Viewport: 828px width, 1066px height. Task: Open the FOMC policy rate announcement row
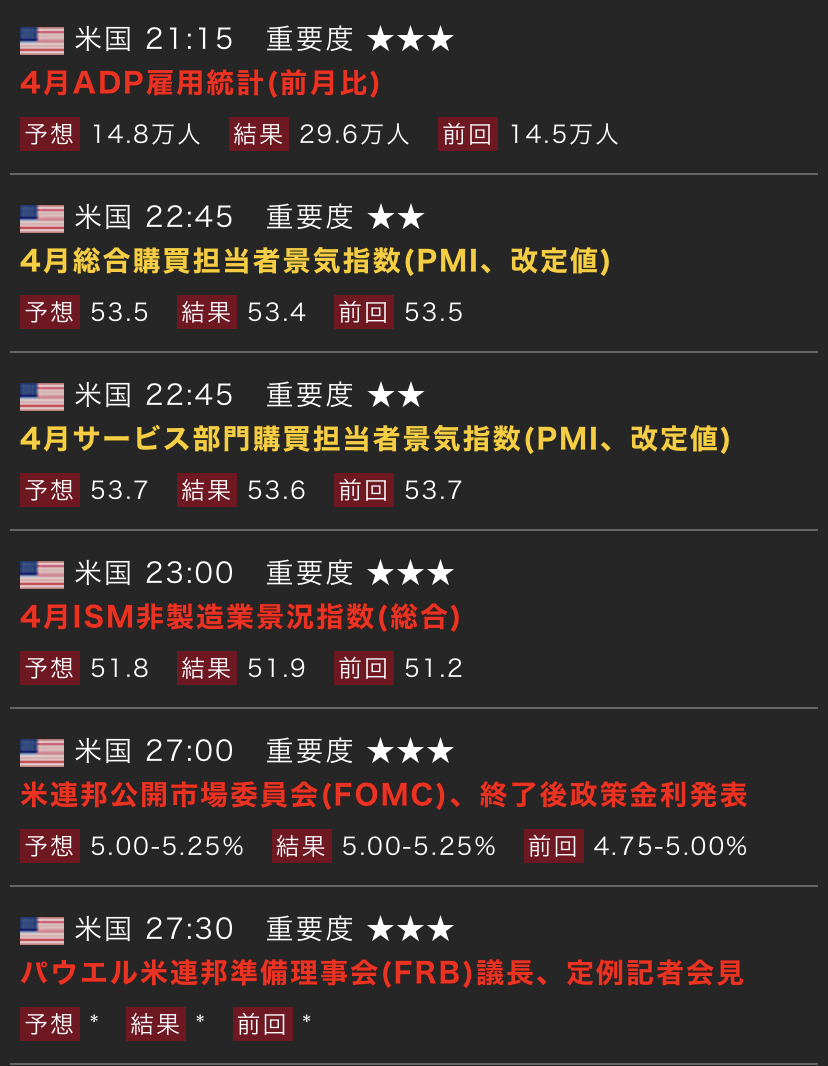pos(383,795)
